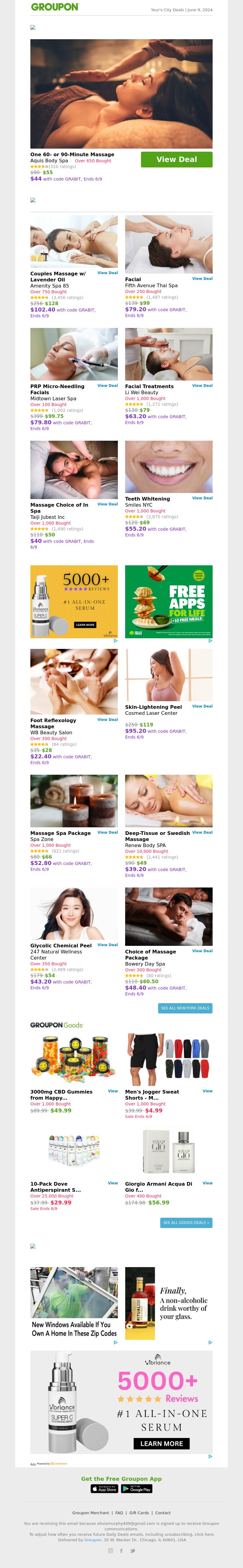Open View Deal for Fifth Avenue Thai Spa Facial
This screenshot has width=243, height=1568.
(202, 279)
